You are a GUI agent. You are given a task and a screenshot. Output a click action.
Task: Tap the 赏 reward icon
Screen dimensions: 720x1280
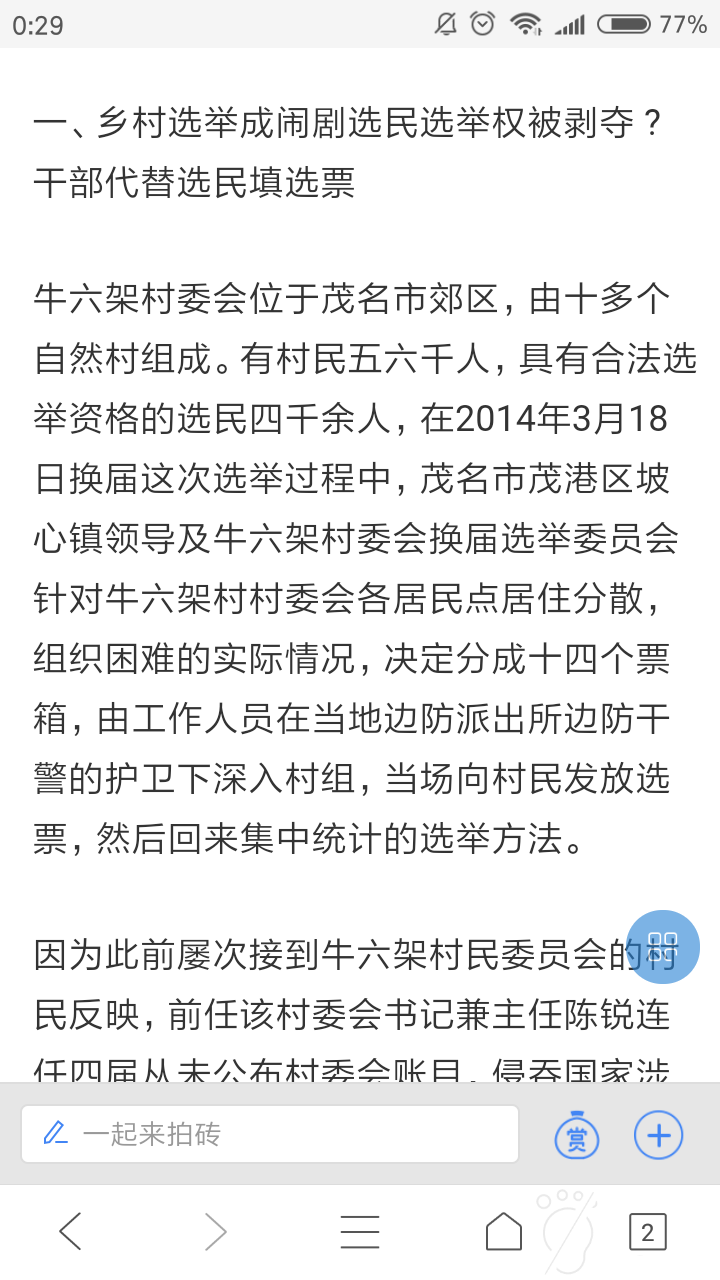[577, 1135]
